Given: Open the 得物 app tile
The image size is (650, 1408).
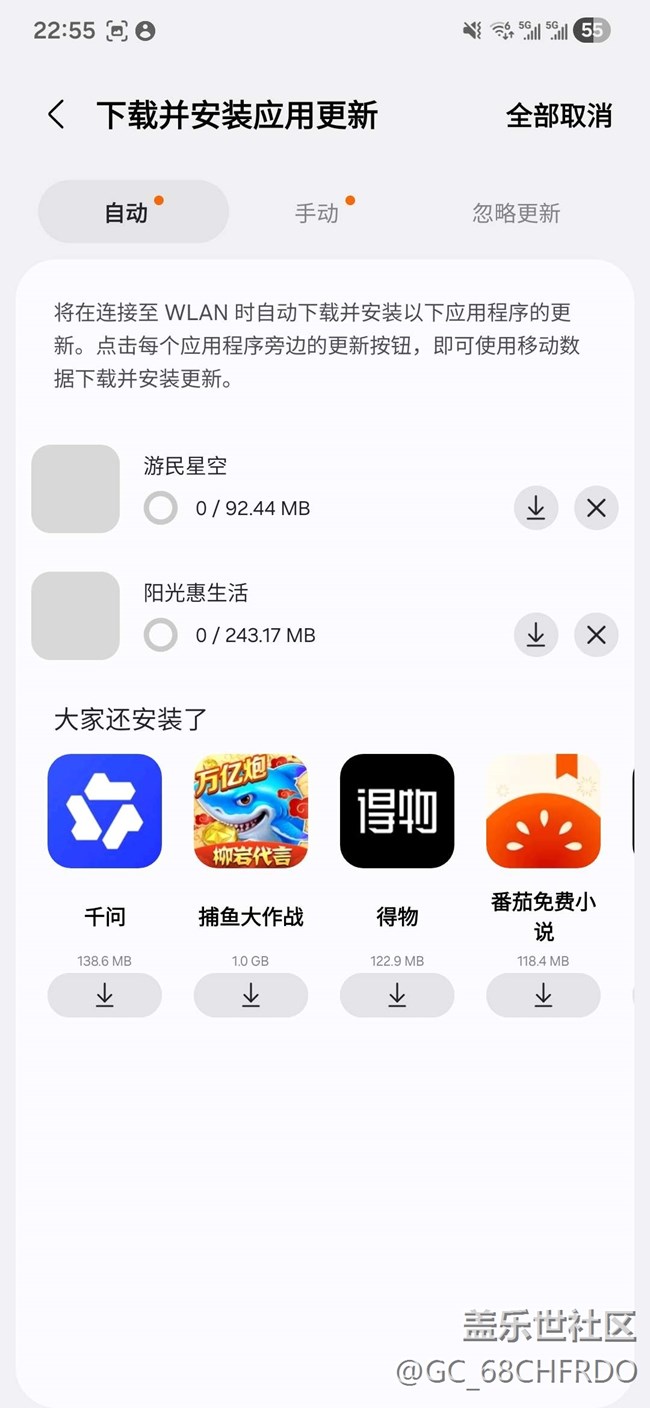Looking at the screenshot, I should 397,811.
